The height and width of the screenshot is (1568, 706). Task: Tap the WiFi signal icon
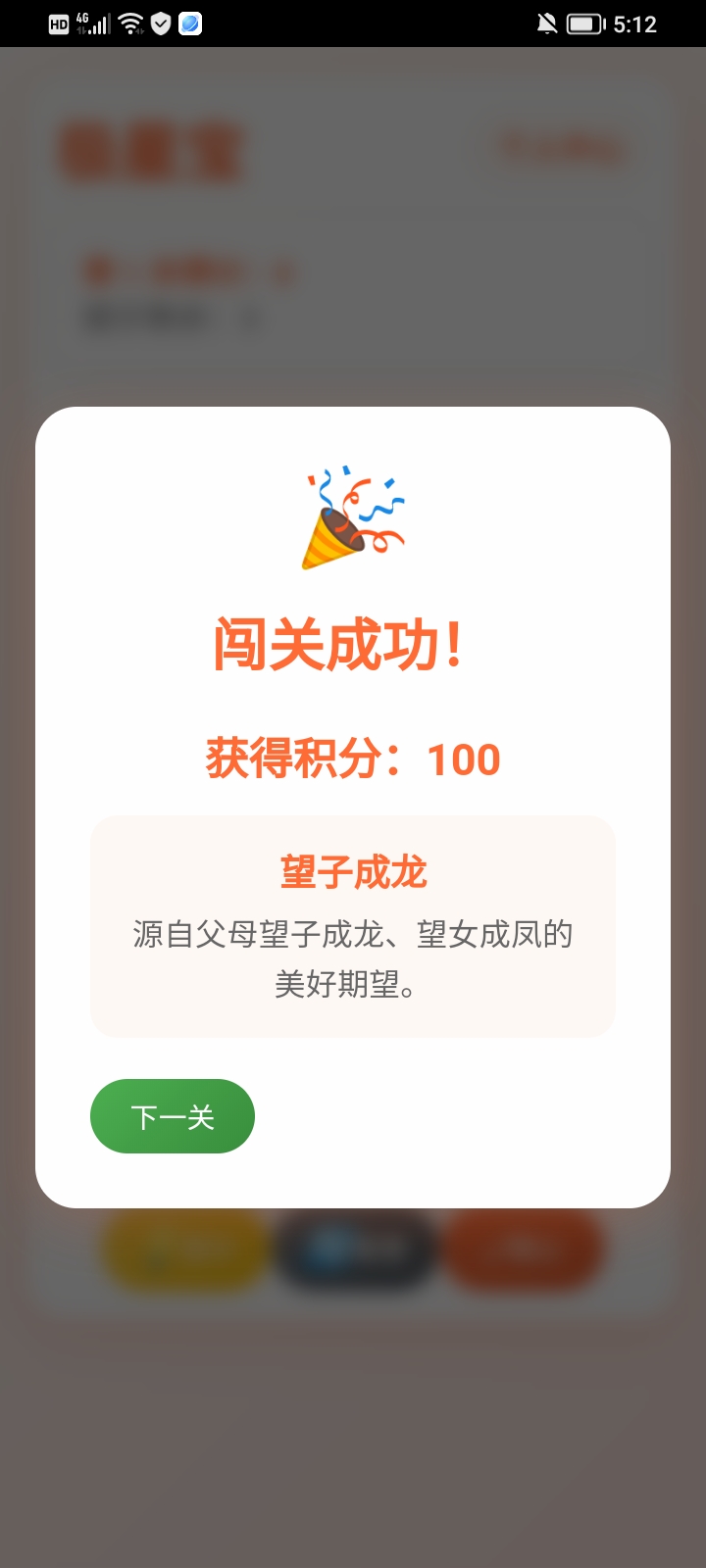click(130, 23)
